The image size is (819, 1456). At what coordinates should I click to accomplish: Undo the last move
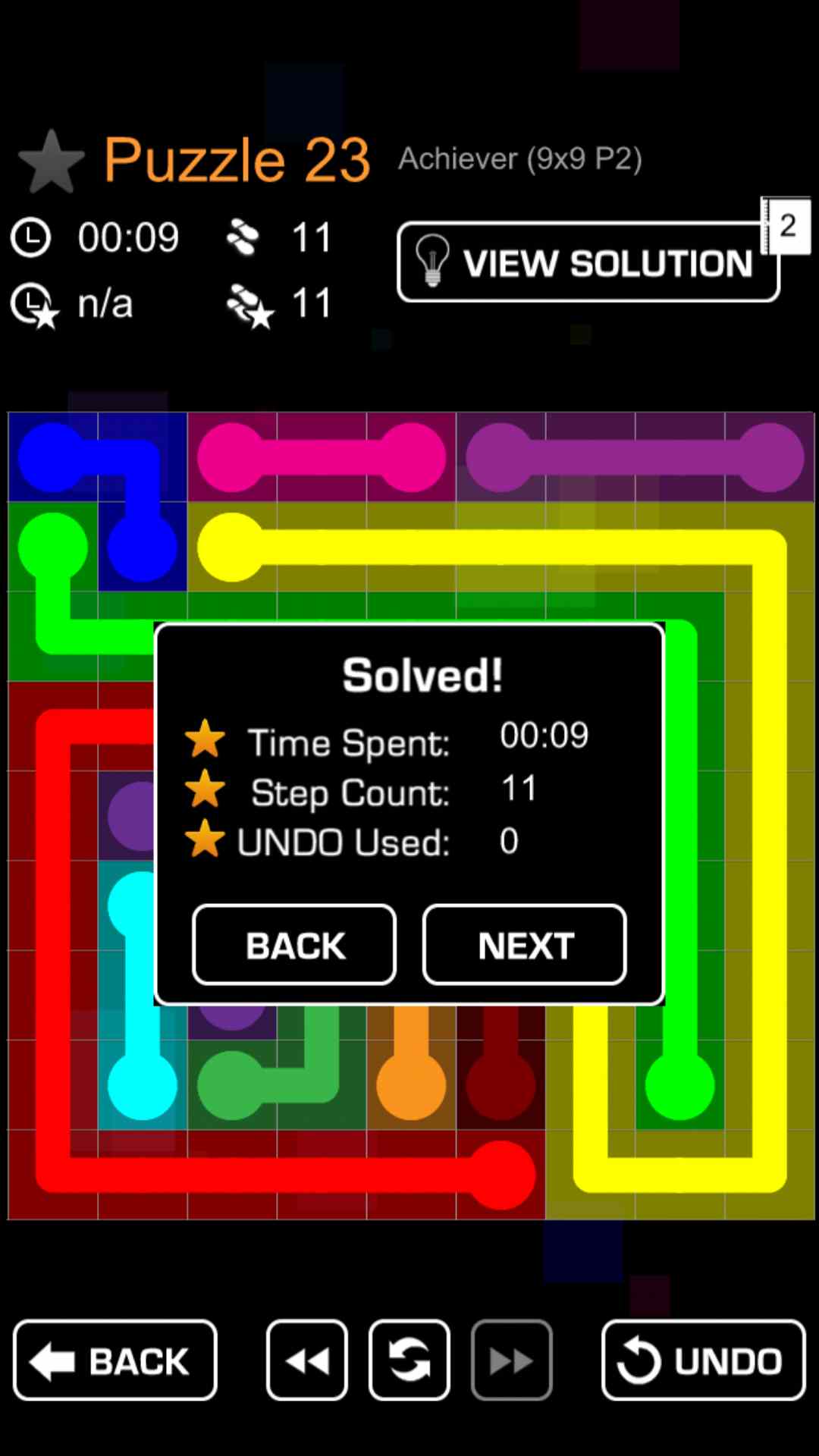pos(703,1360)
